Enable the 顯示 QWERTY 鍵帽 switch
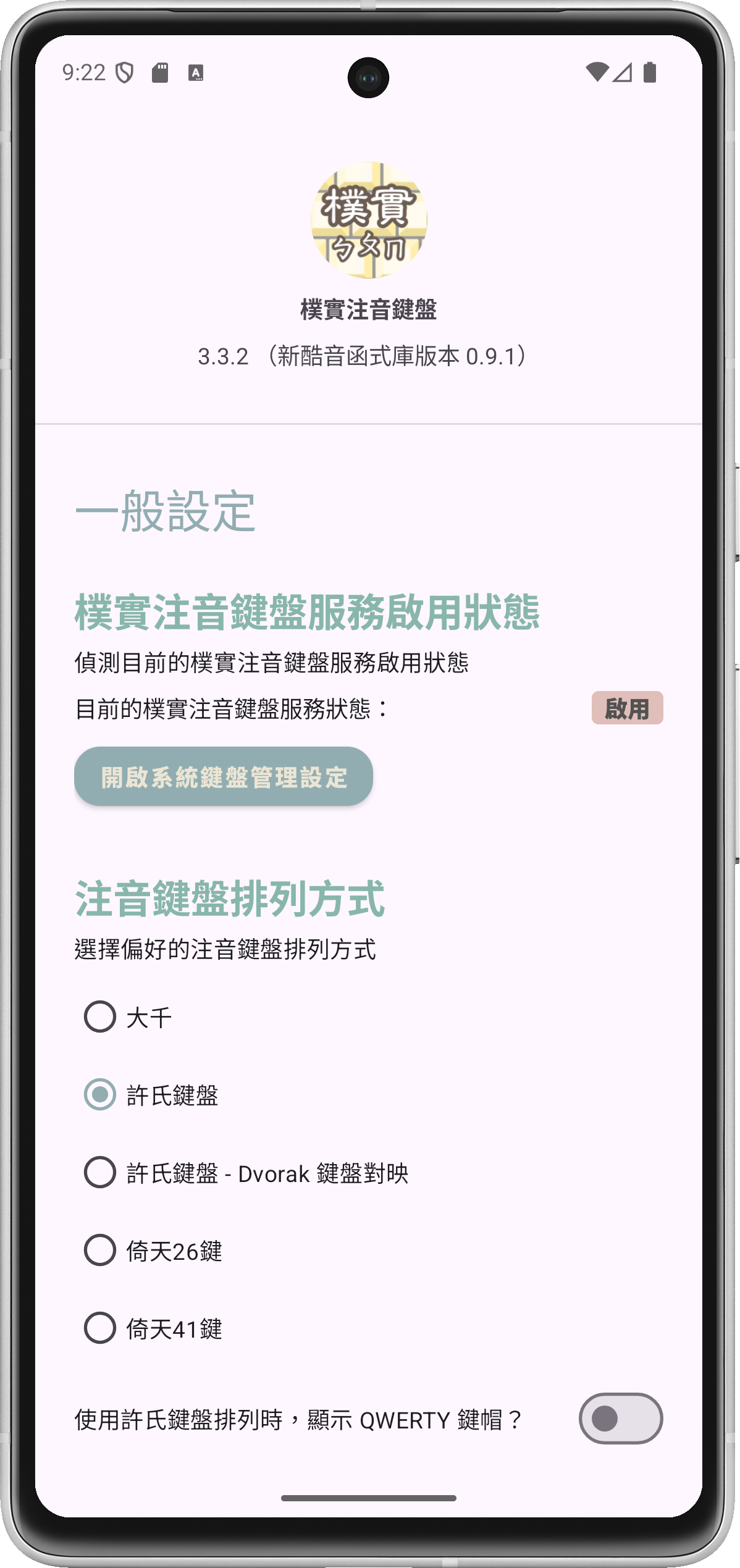 [620, 1419]
